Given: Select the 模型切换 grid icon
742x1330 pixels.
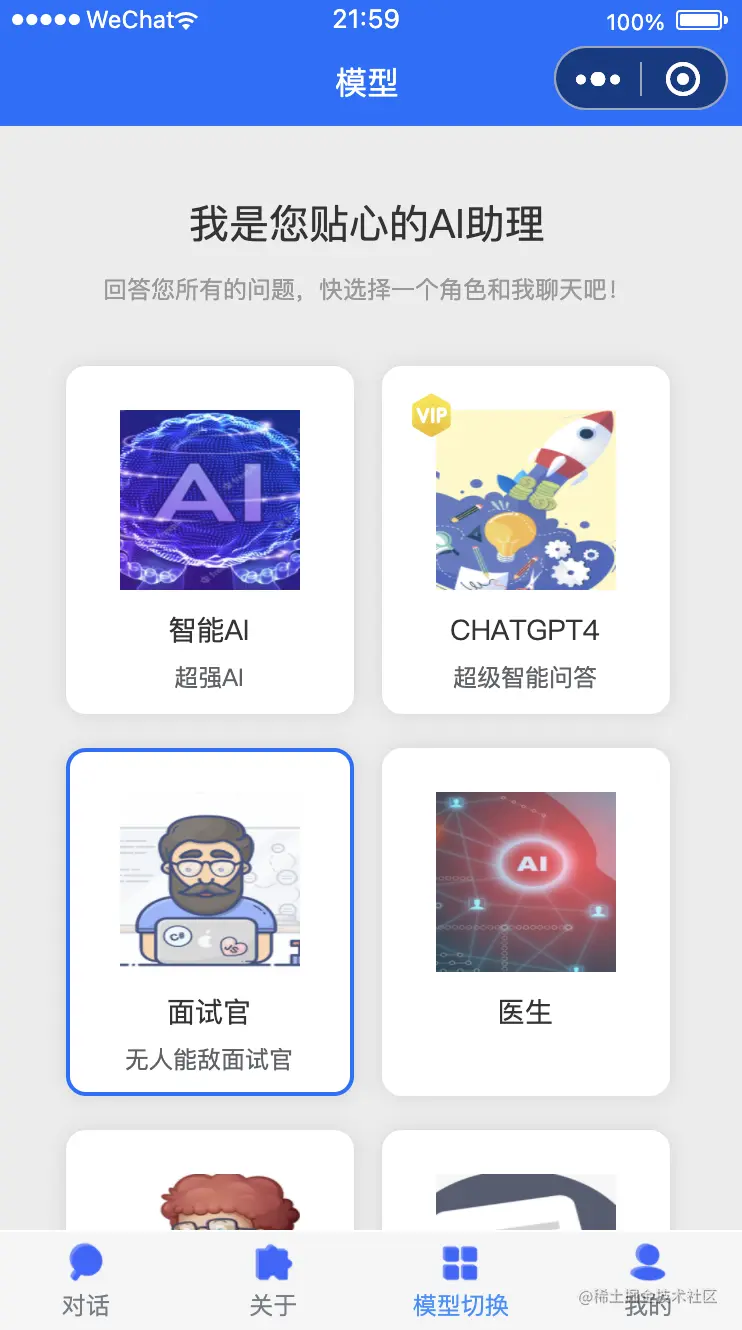Looking at the screenshot, I should click(x=460, y=1262).
